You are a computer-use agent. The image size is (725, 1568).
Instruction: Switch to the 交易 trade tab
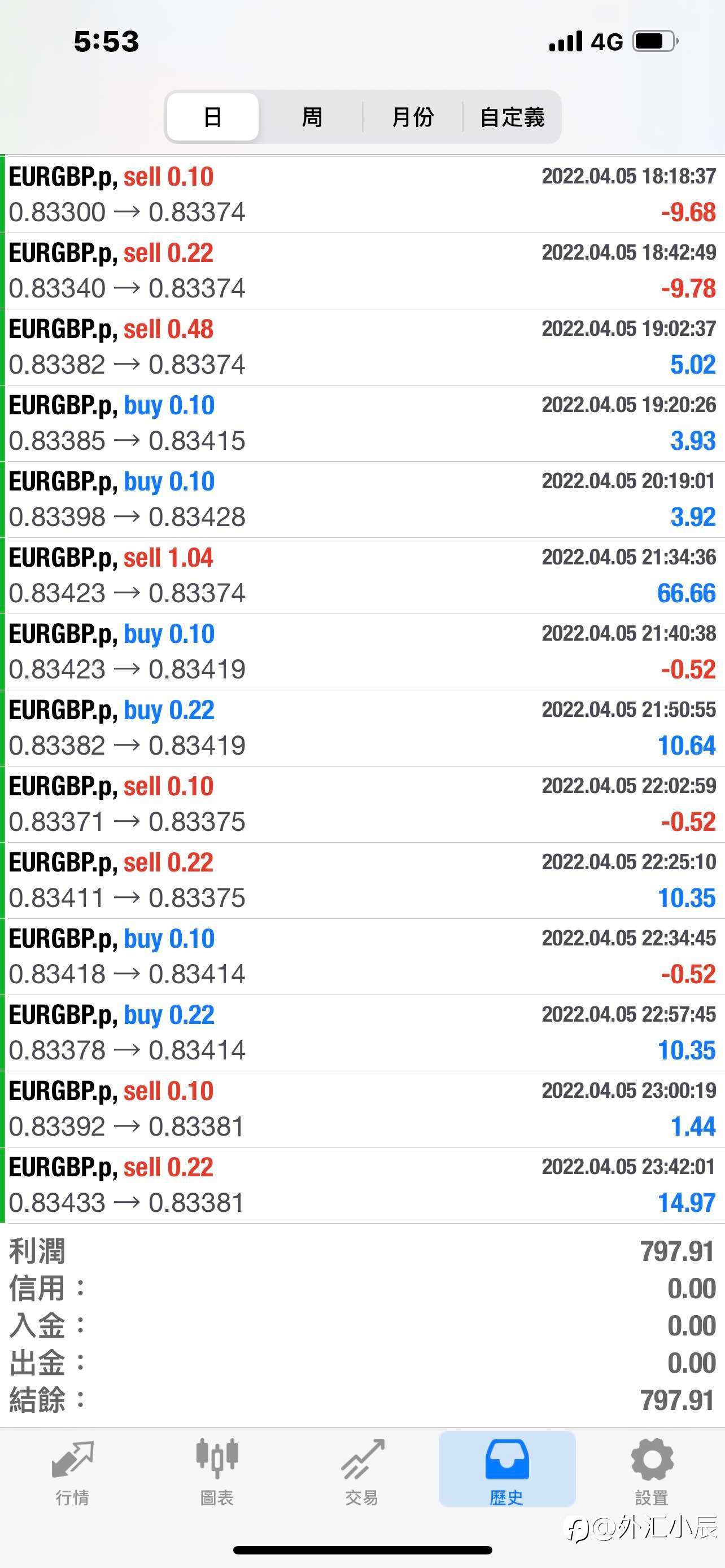click(x=362, y=1472)
